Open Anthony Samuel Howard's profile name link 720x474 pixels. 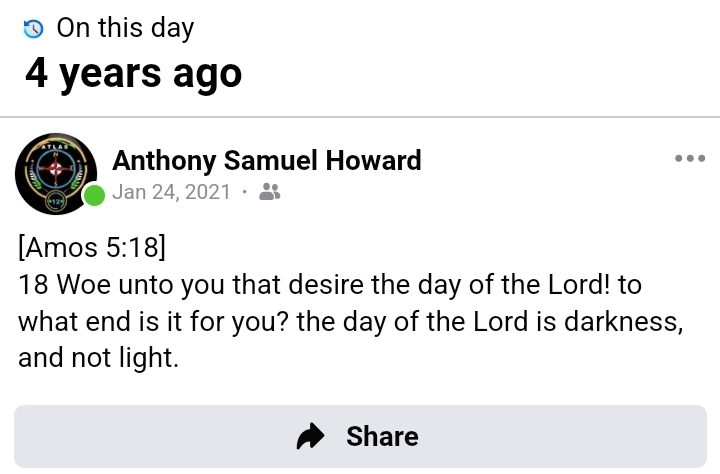click(x=267, y=160)
